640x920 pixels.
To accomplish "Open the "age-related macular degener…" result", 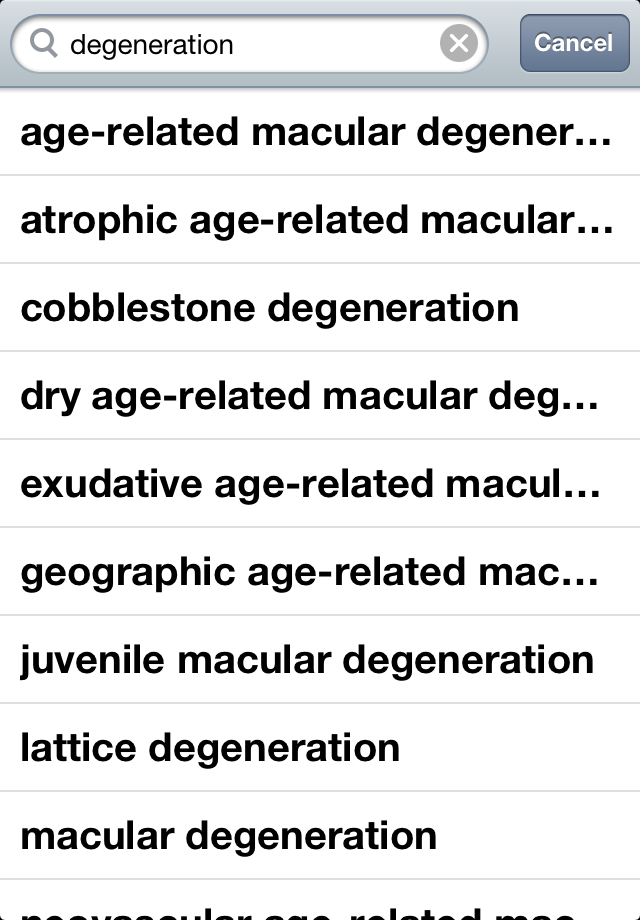I will (x=315, y=132).
